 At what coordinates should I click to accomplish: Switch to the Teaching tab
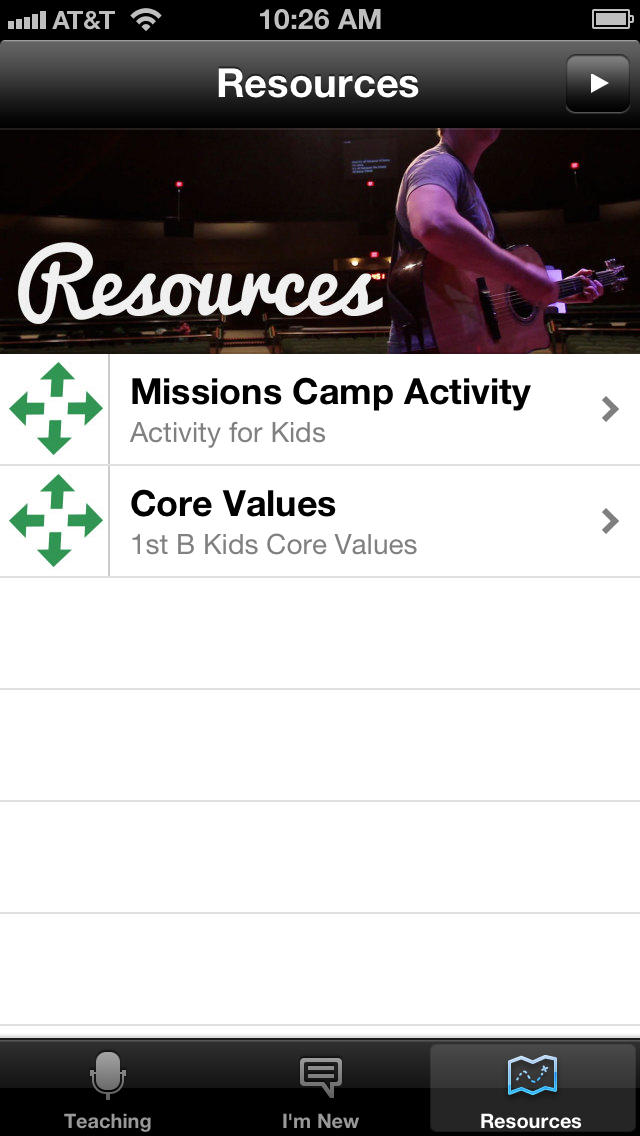click(107, 1089)
